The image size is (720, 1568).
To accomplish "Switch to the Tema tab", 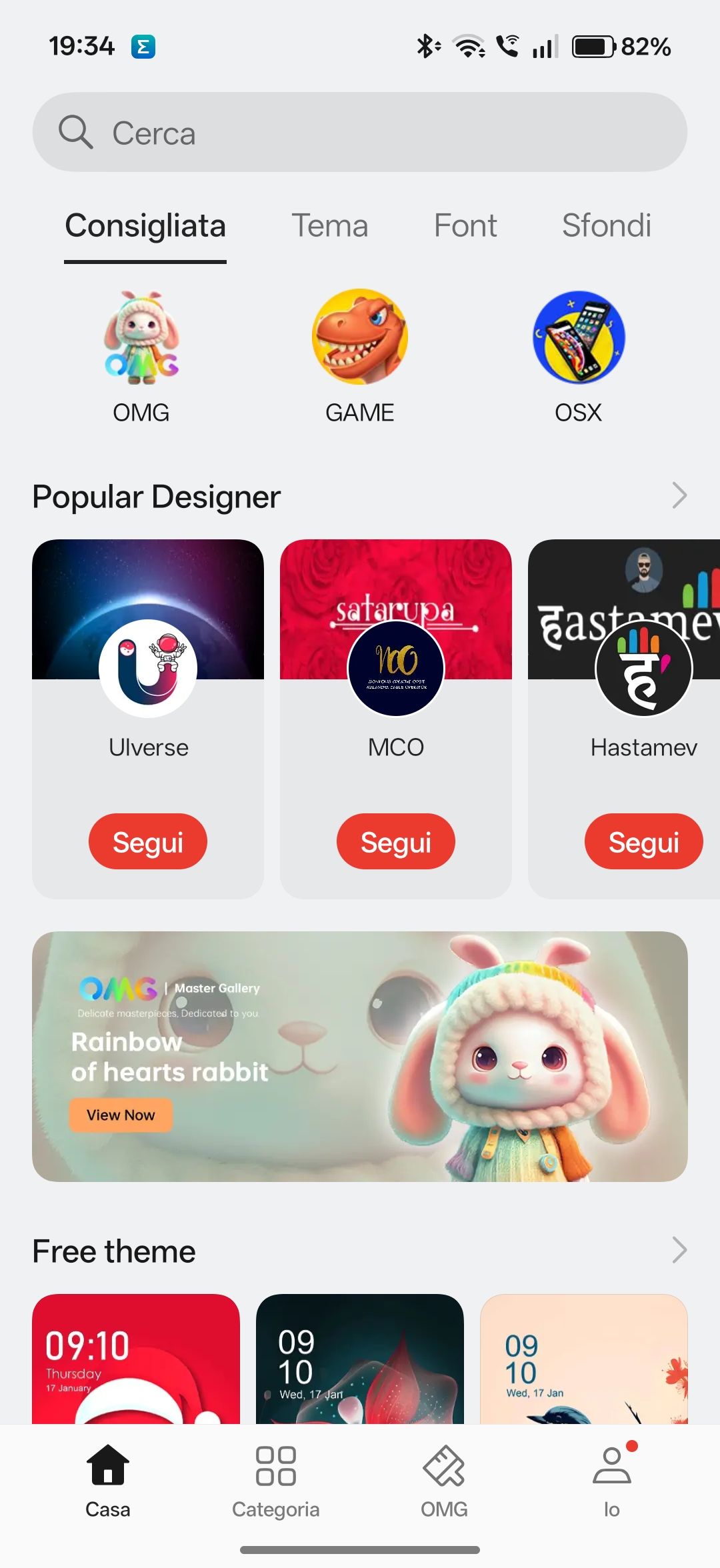I will click(x=329, y=225).
